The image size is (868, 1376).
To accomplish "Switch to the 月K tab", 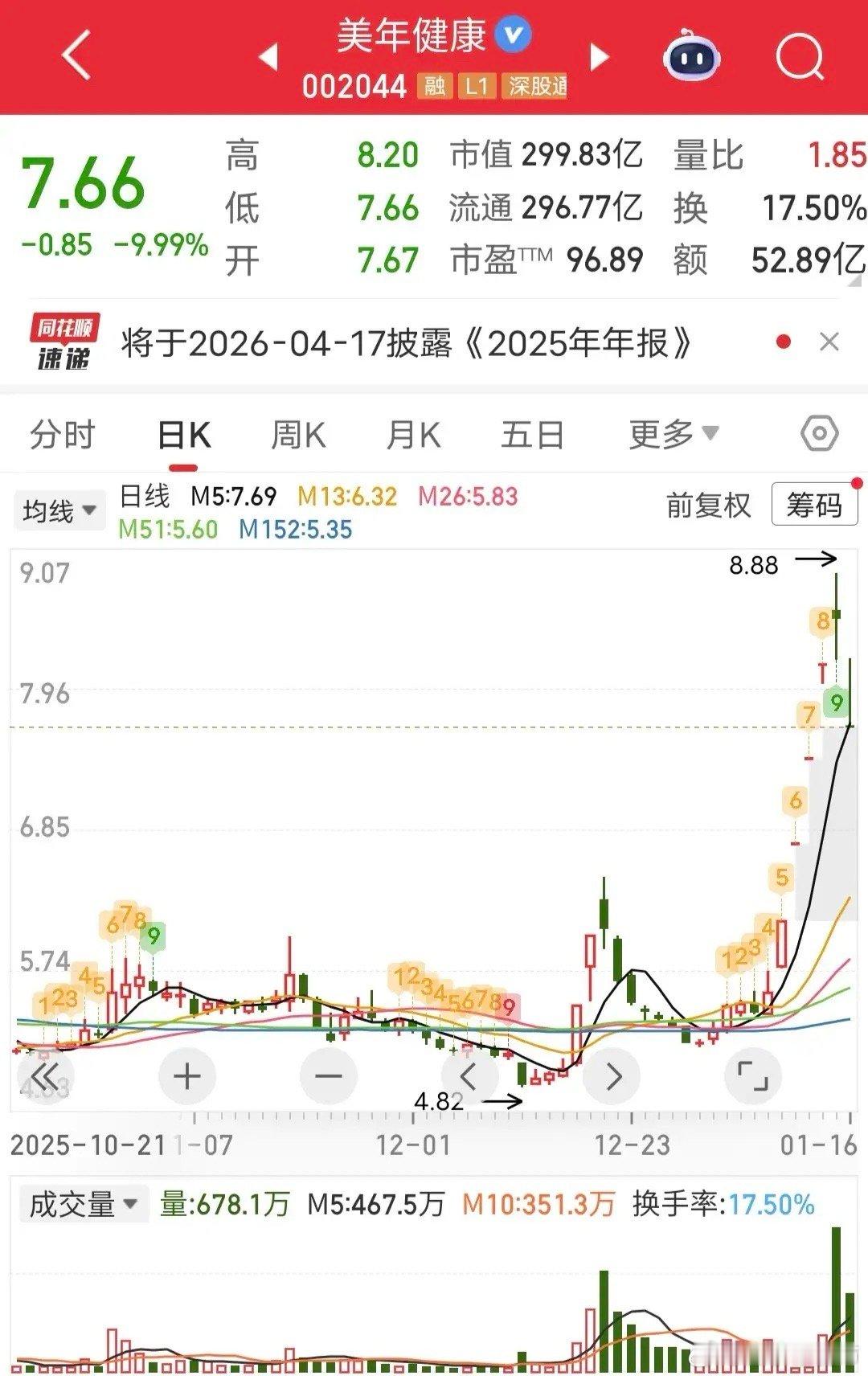I will point(413,435).
